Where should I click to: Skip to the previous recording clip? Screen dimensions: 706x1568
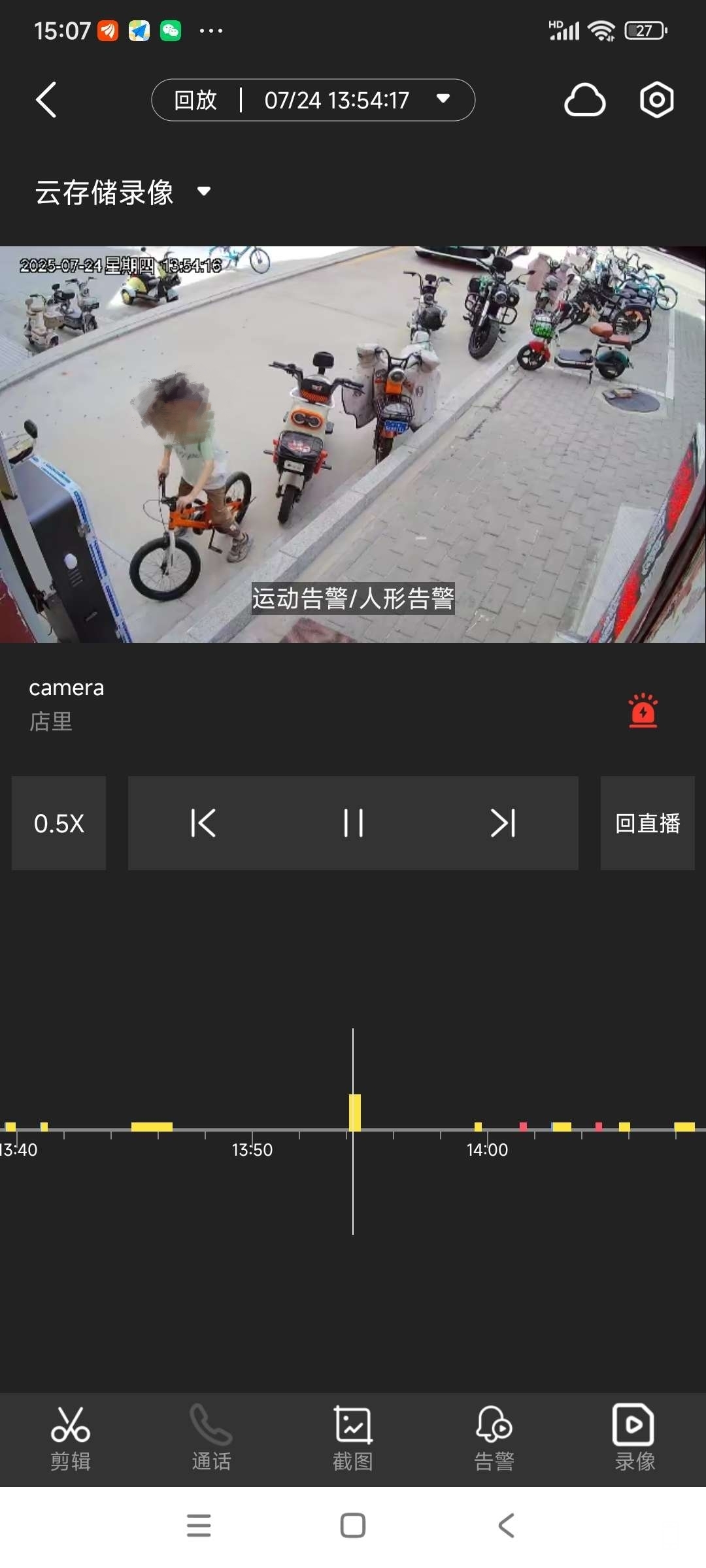tap(203, 823)
